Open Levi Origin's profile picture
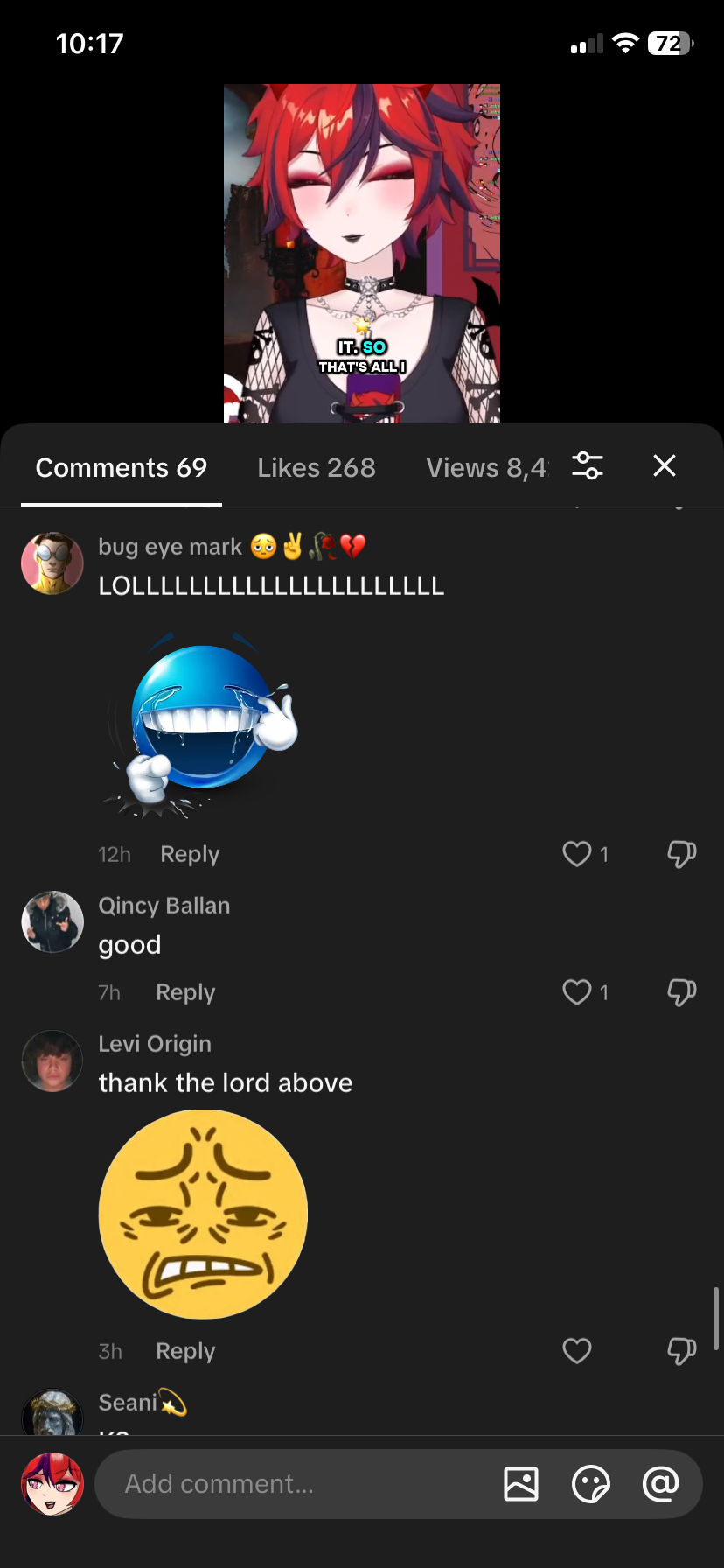 [x=52, y=1060]
